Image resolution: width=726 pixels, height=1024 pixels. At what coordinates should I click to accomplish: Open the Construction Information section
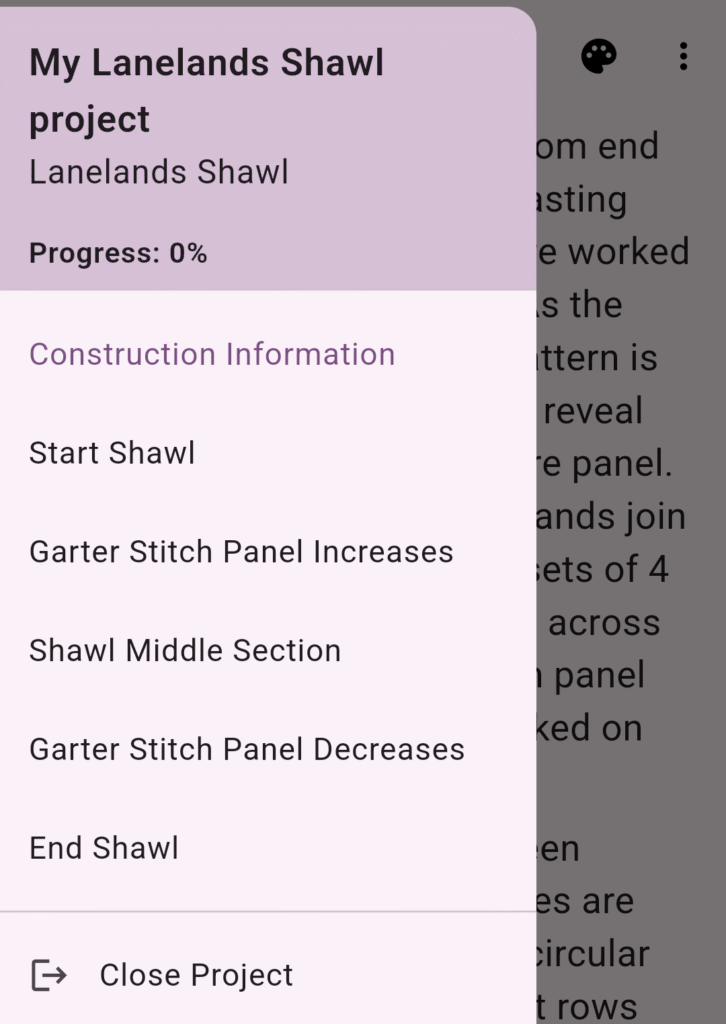pos(212,354)
